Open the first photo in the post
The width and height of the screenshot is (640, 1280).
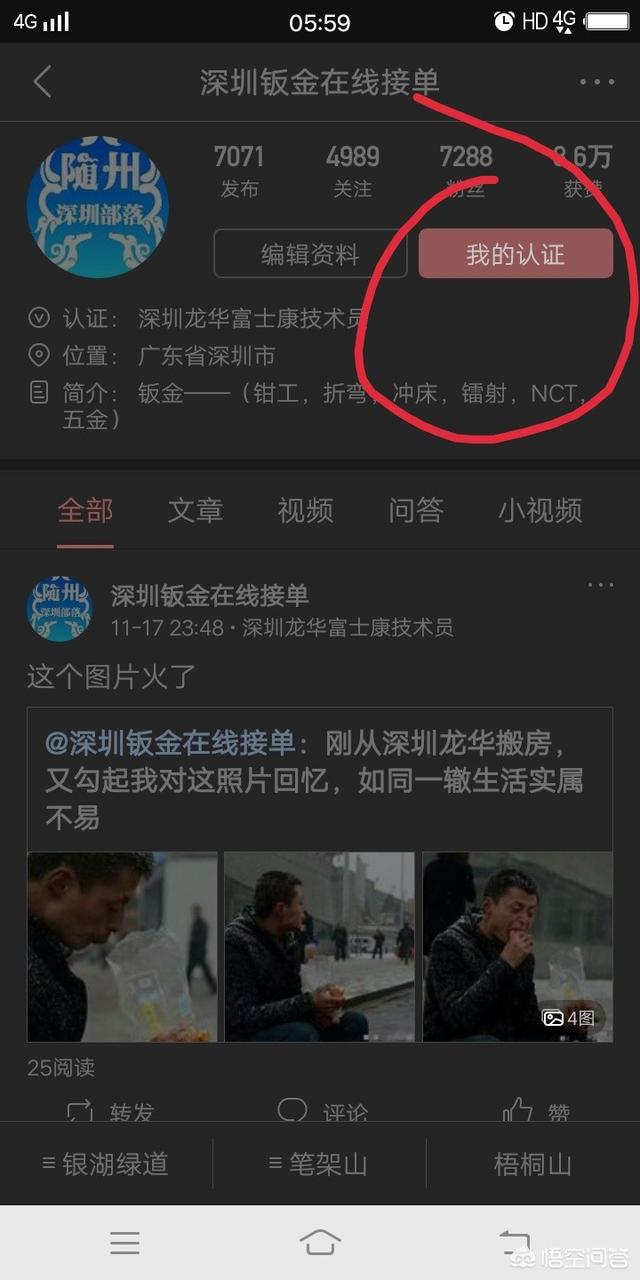click(x=122, y=946)
